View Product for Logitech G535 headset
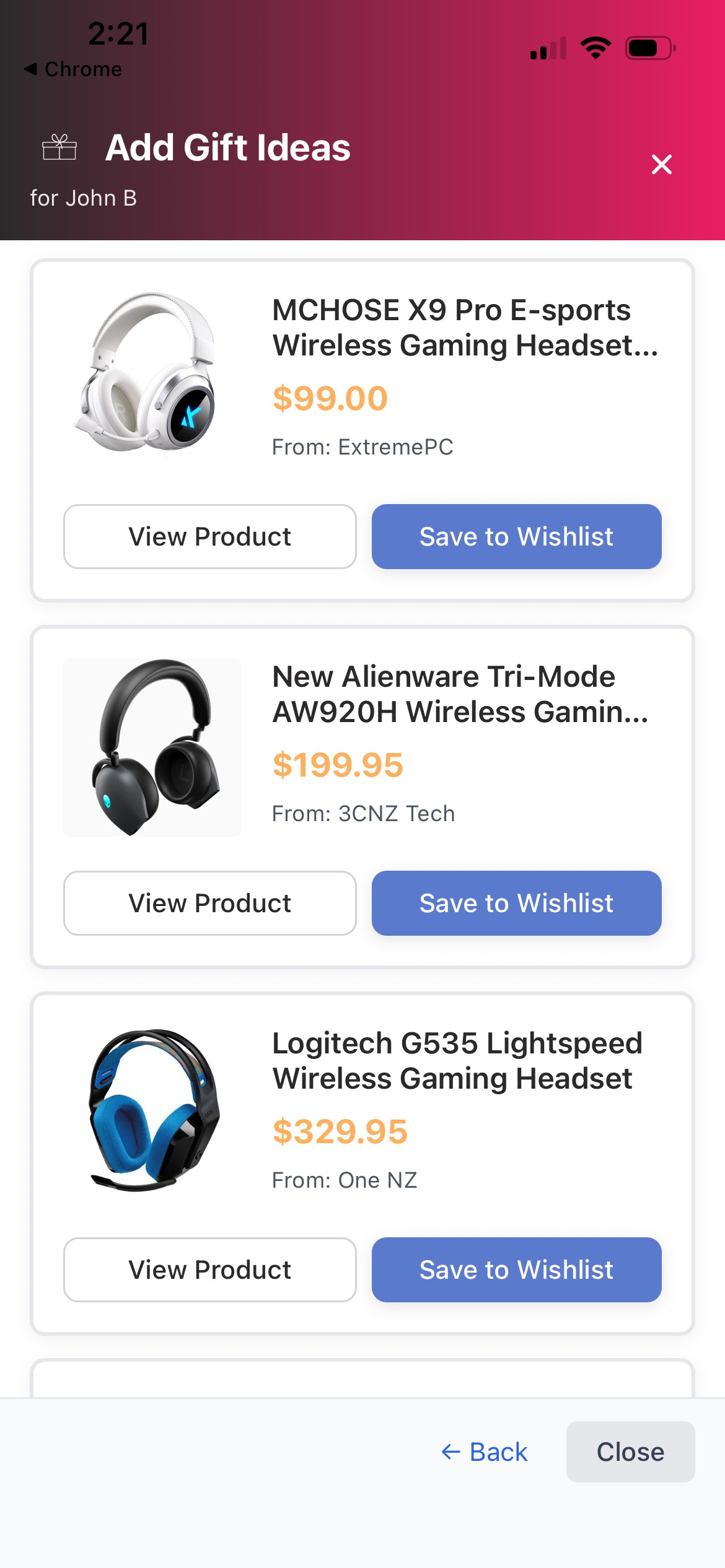The image size is (725, 1568). [209, 1270]
